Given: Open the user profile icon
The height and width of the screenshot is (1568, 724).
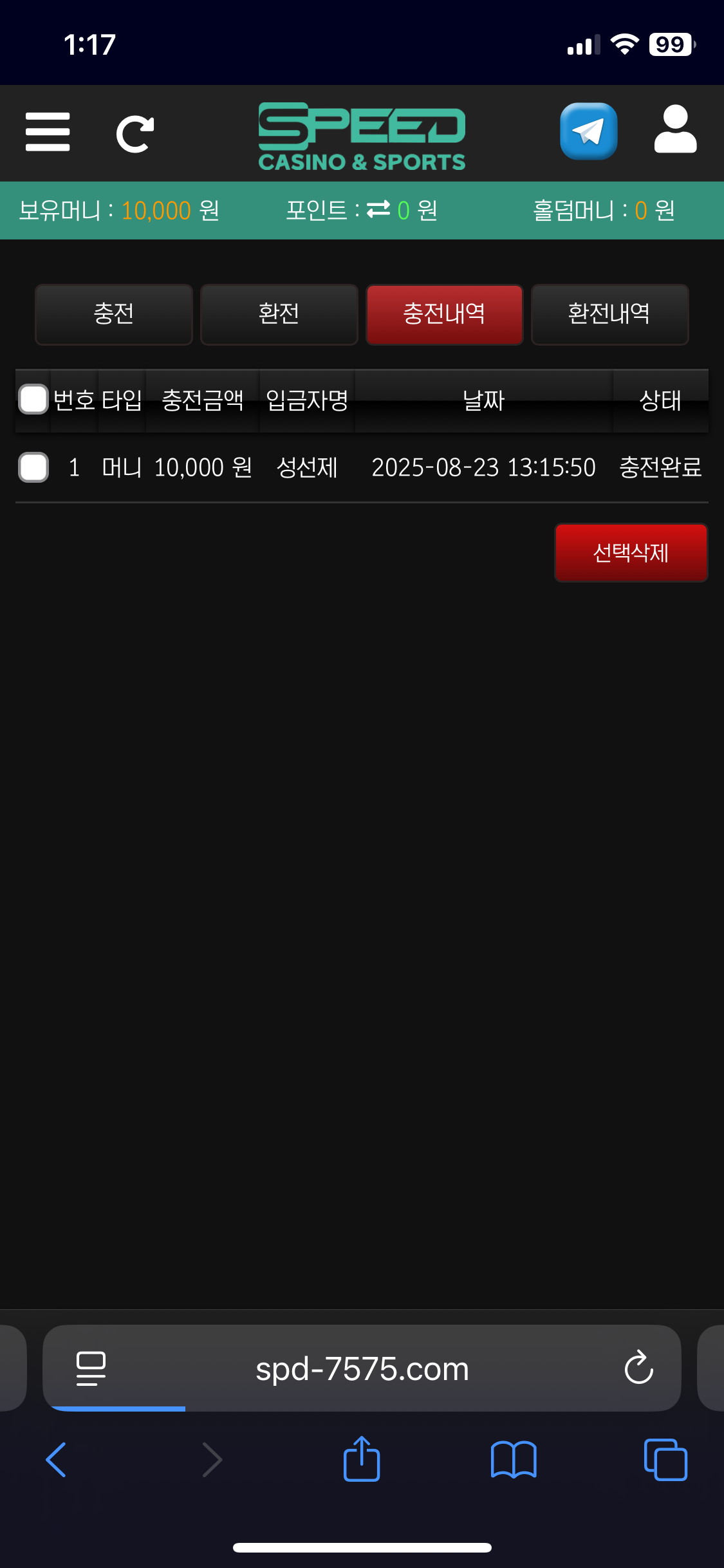Looking at the screenshot, I should tap(675, 130).
